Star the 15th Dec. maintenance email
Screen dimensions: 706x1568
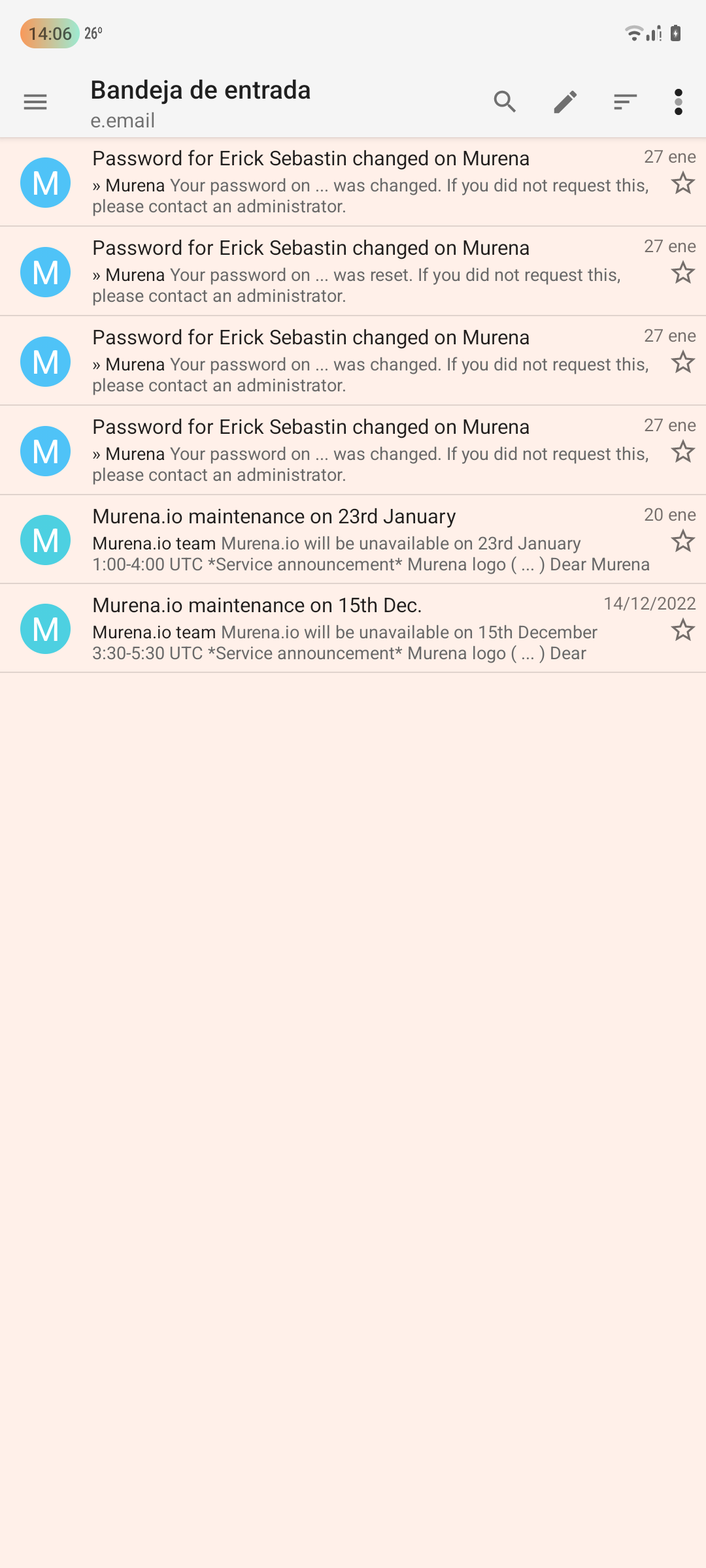[x=683, y=630]
